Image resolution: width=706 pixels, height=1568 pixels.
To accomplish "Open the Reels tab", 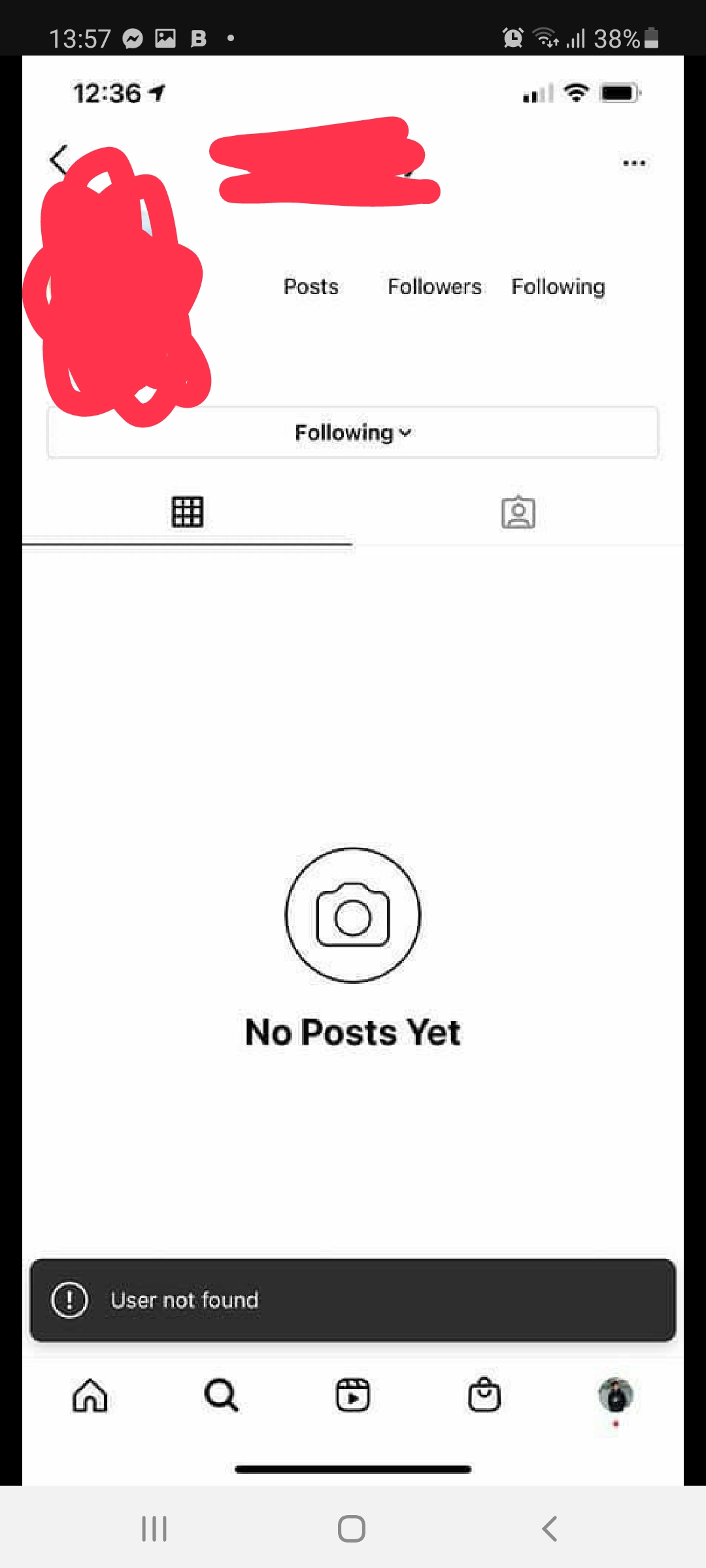I will (353, 1396).
